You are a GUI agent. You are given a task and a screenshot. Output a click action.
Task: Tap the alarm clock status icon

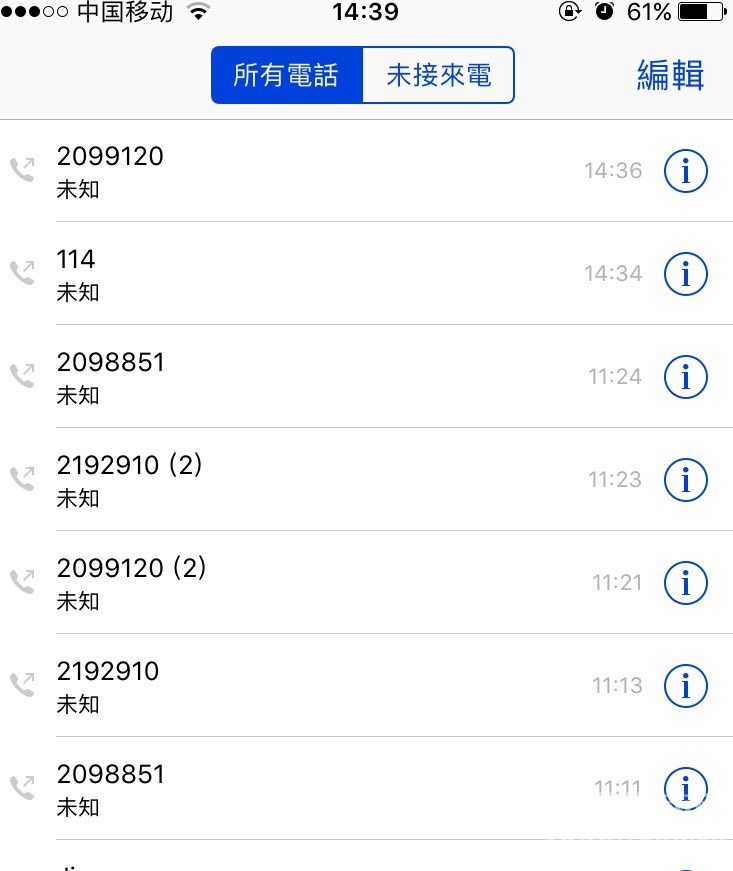coord(602,11)
